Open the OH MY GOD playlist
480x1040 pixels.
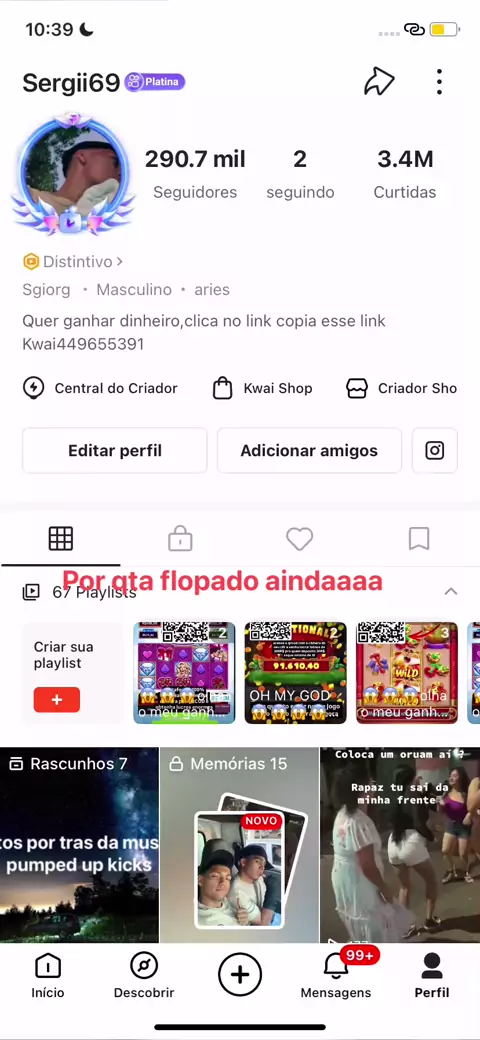296,673
